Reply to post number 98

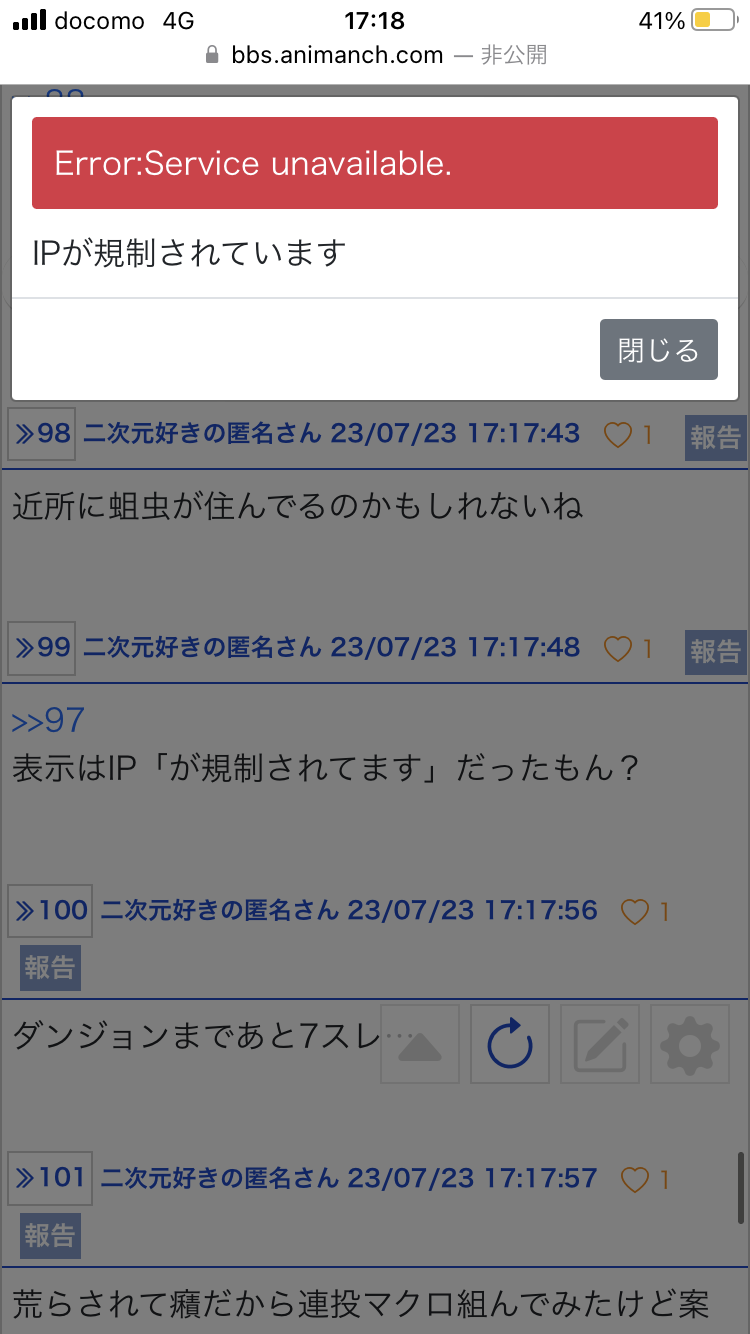coord(42,434)
